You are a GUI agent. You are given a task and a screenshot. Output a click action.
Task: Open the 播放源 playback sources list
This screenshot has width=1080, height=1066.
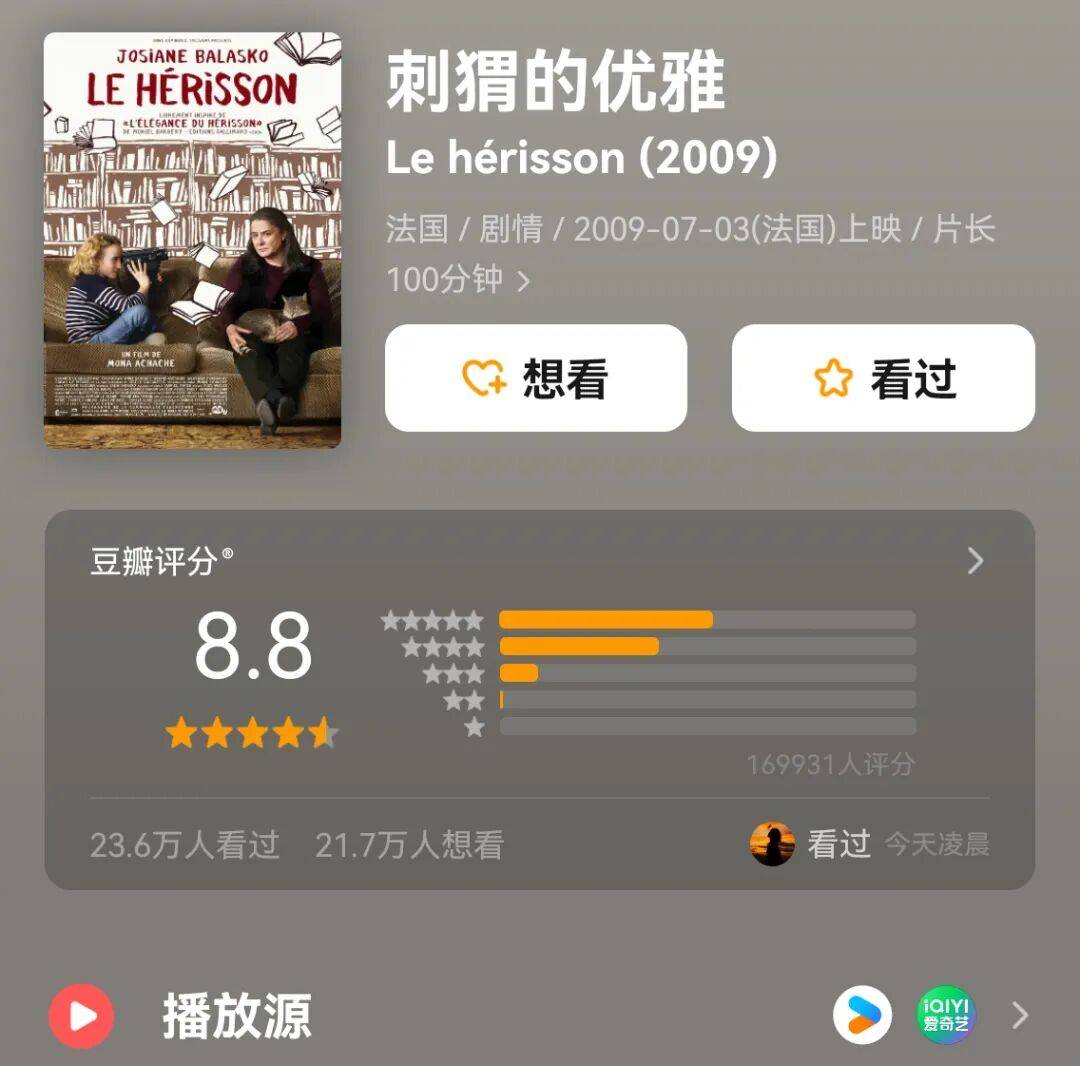click(1019, 1016)
